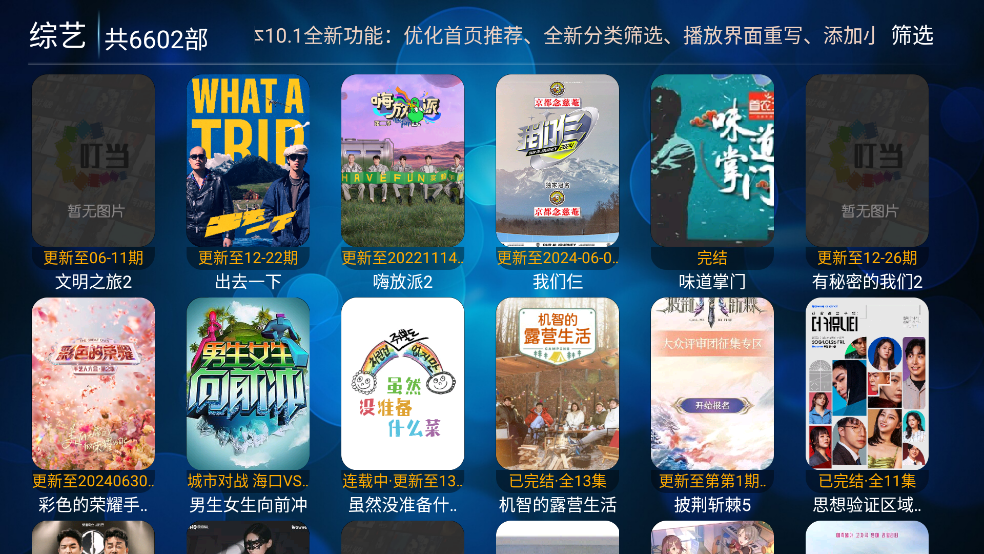
Task: Open 机智的露营生活
Action: [557, 393]
